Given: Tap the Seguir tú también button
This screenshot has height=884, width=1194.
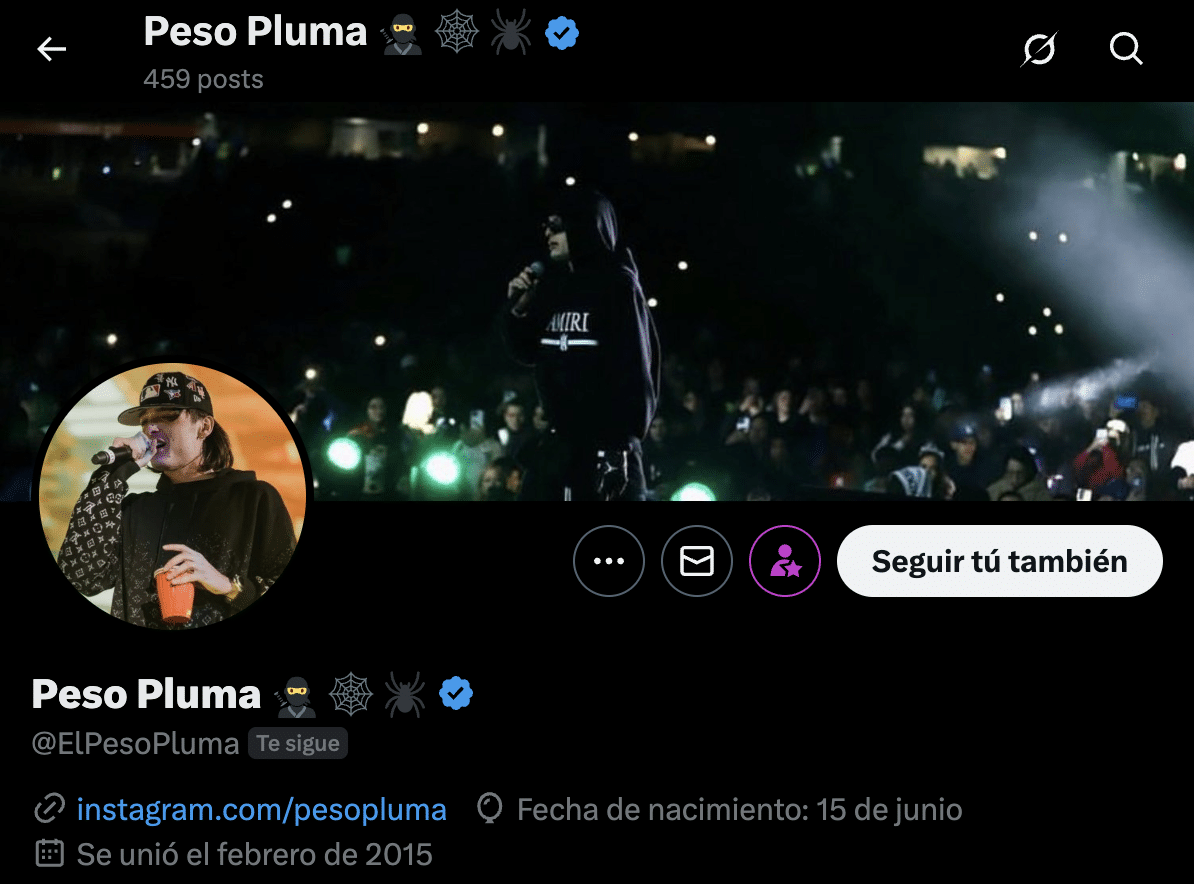Looking at the screenshot, I should [x=999, y=561].
